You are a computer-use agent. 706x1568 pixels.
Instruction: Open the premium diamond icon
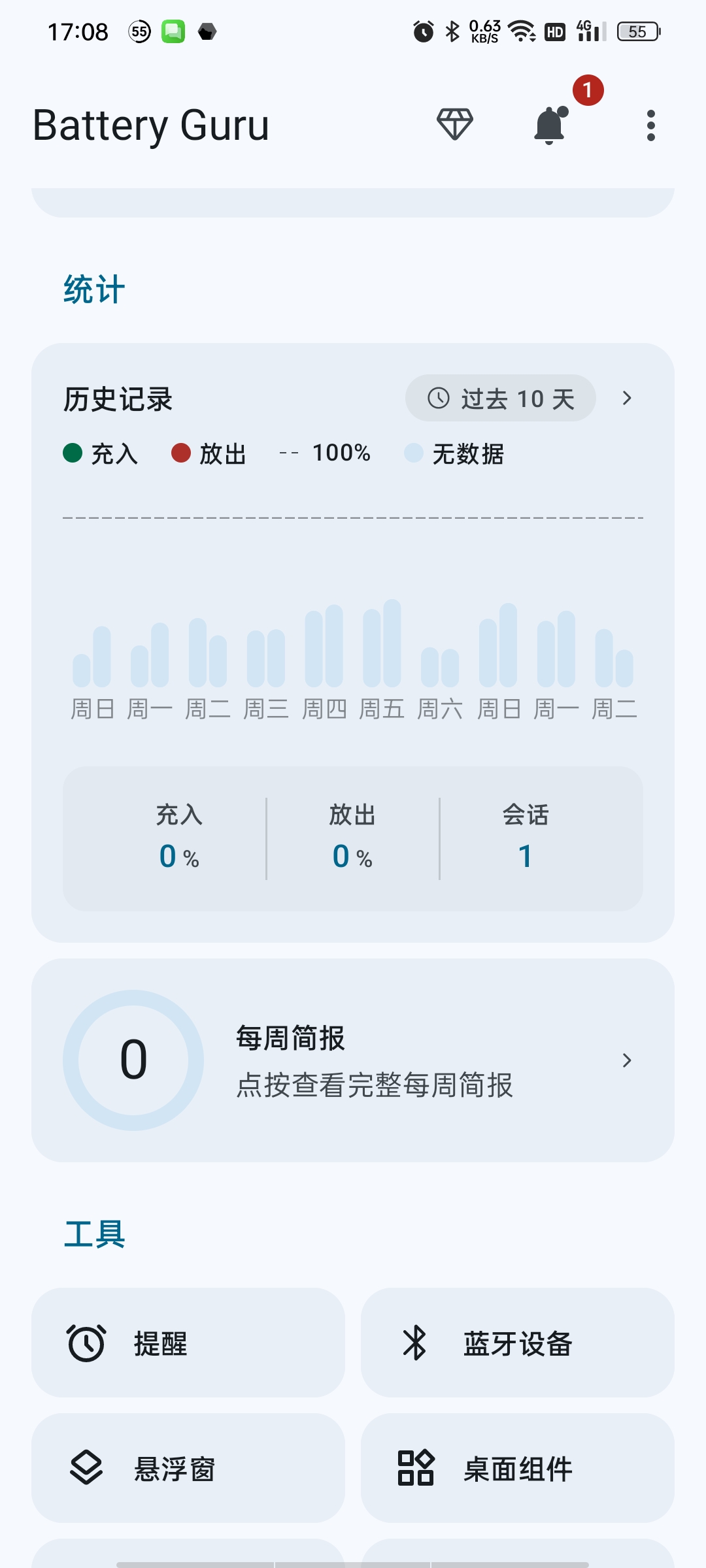coord(455,125)
